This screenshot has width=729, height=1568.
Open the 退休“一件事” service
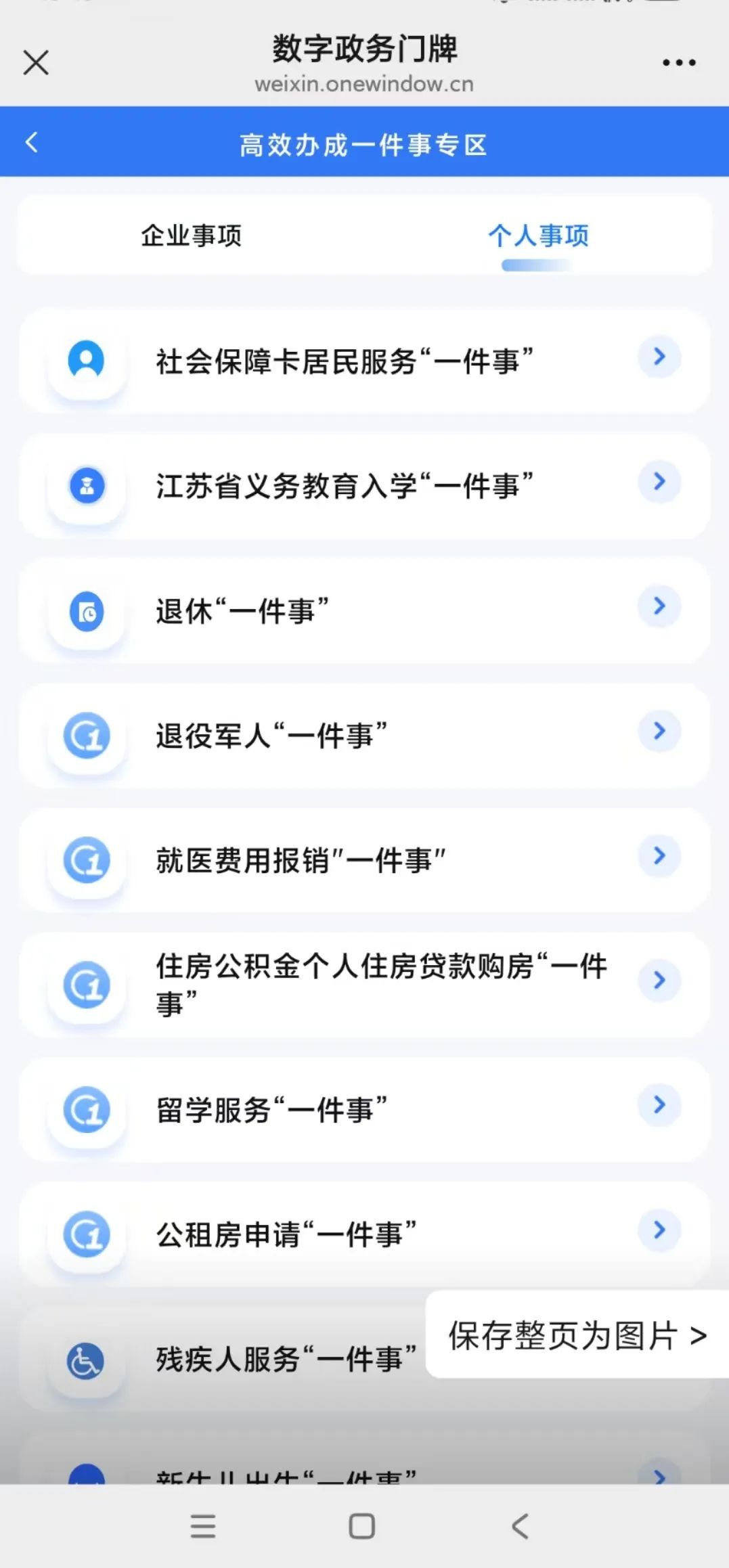tap(364, 610)
